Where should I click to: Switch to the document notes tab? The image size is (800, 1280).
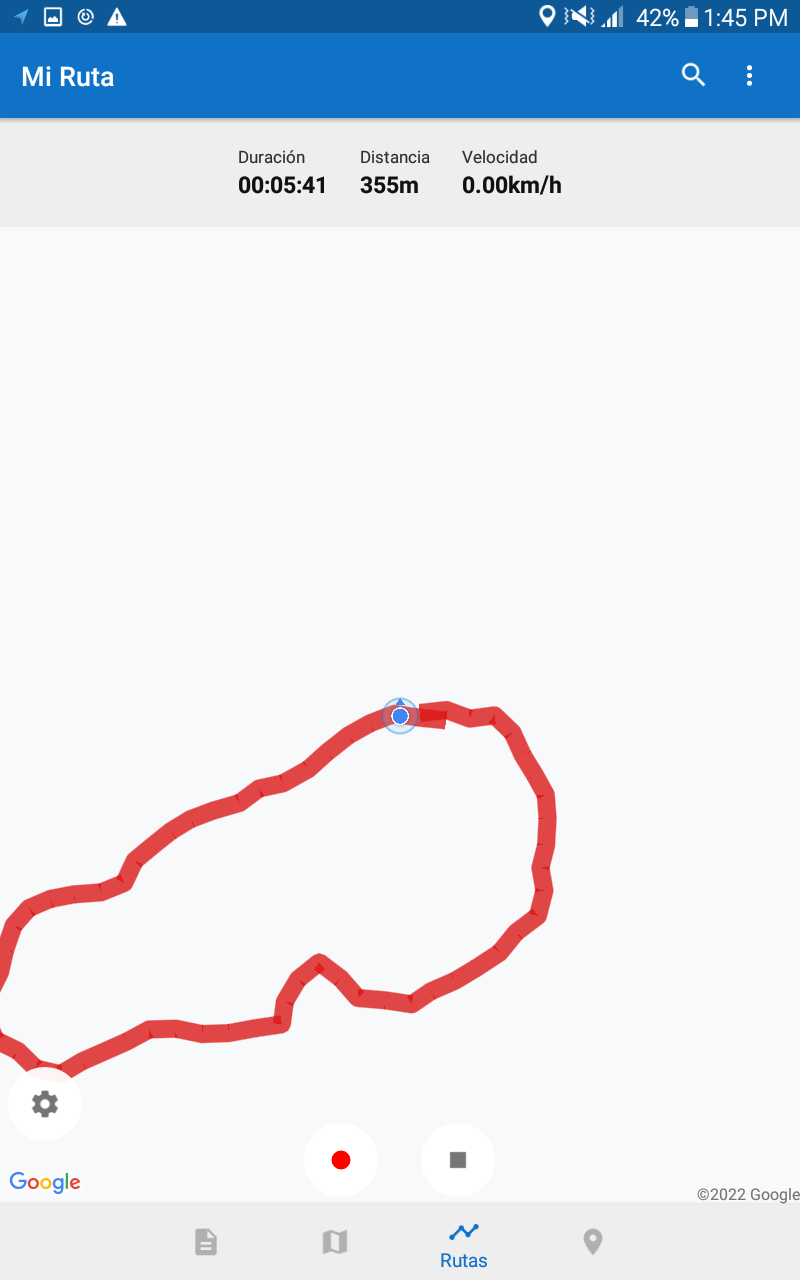click(x=205, y=1242)
